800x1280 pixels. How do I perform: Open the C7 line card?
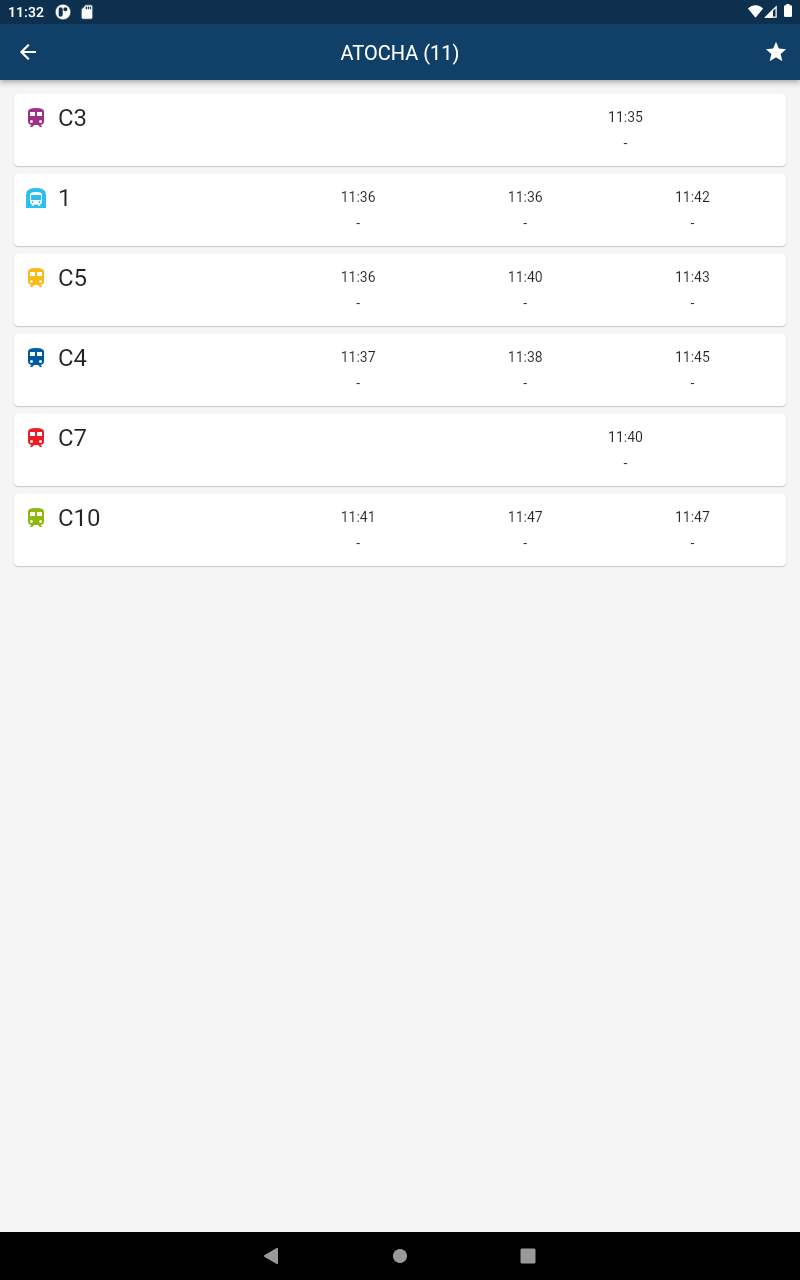tap(400, 450)
